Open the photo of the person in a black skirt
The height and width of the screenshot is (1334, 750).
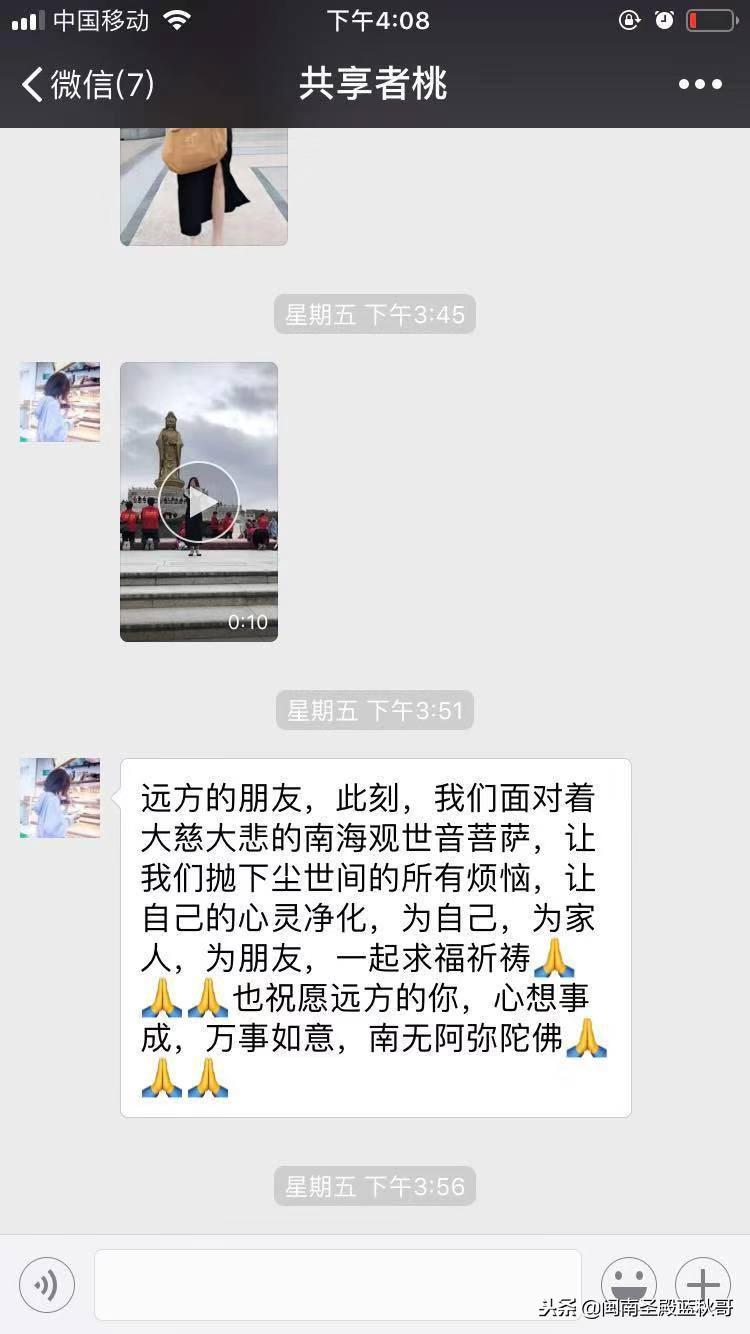point(204,186)
